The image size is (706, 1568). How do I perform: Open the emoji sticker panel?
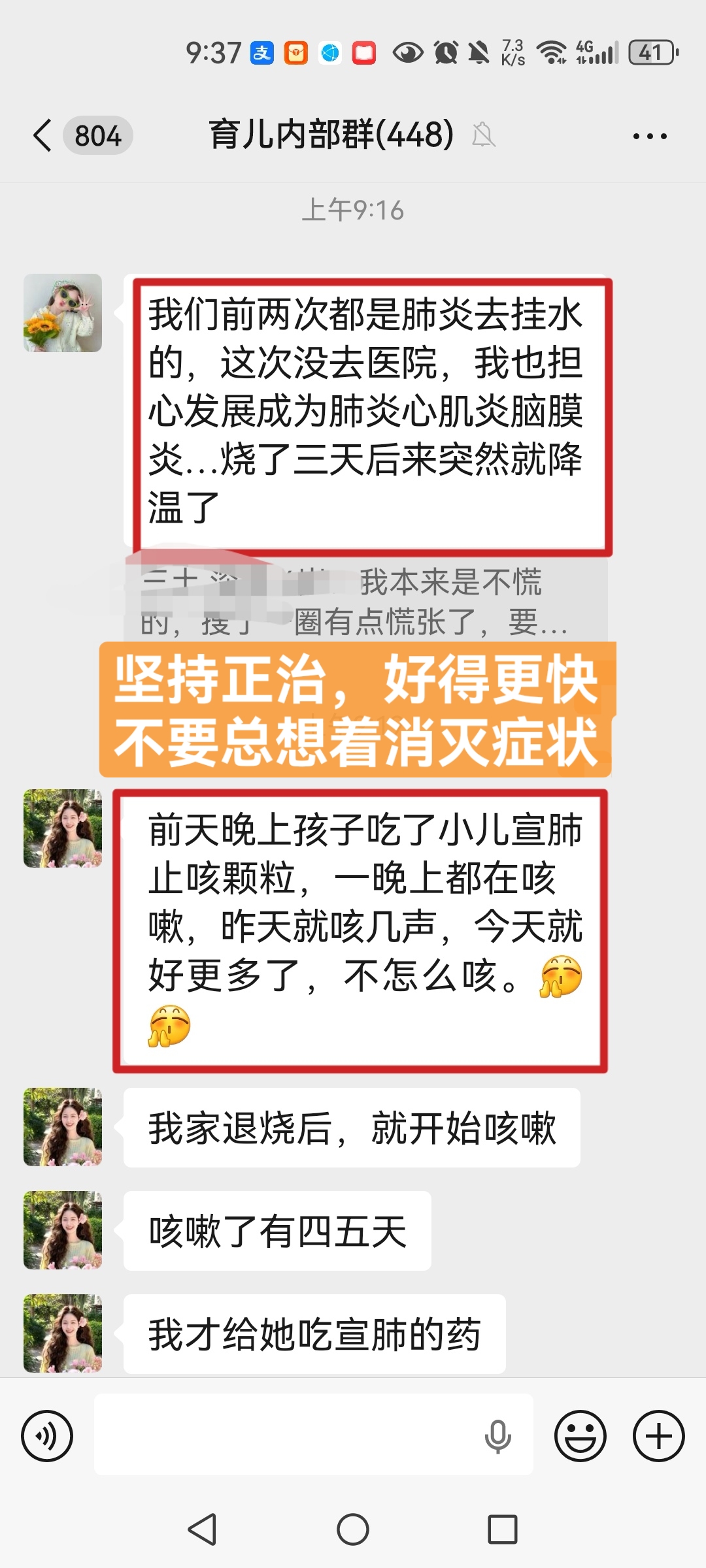coord(580,1435)
